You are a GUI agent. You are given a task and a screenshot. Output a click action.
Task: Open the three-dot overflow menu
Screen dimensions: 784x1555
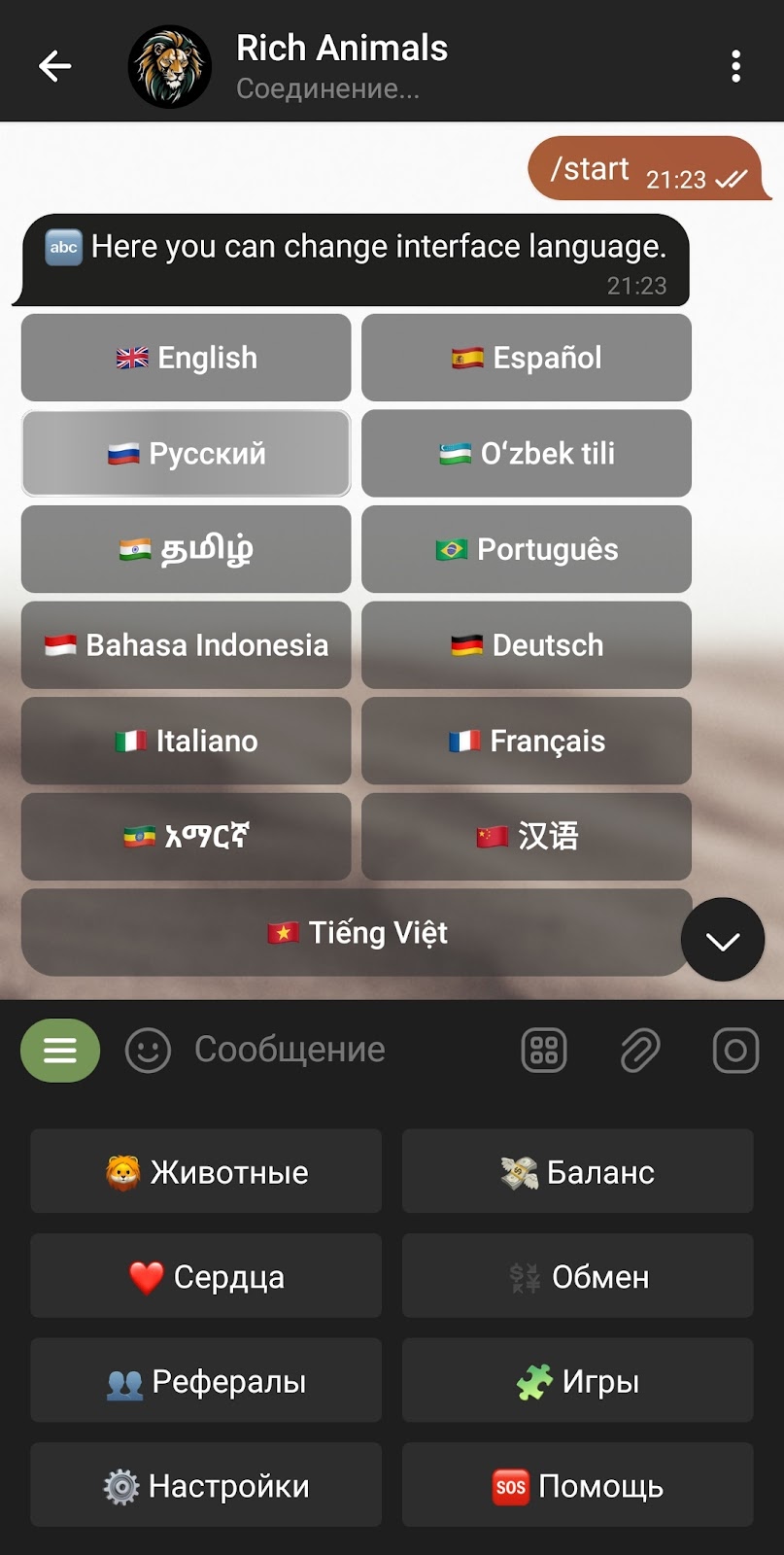pos(735,66)
